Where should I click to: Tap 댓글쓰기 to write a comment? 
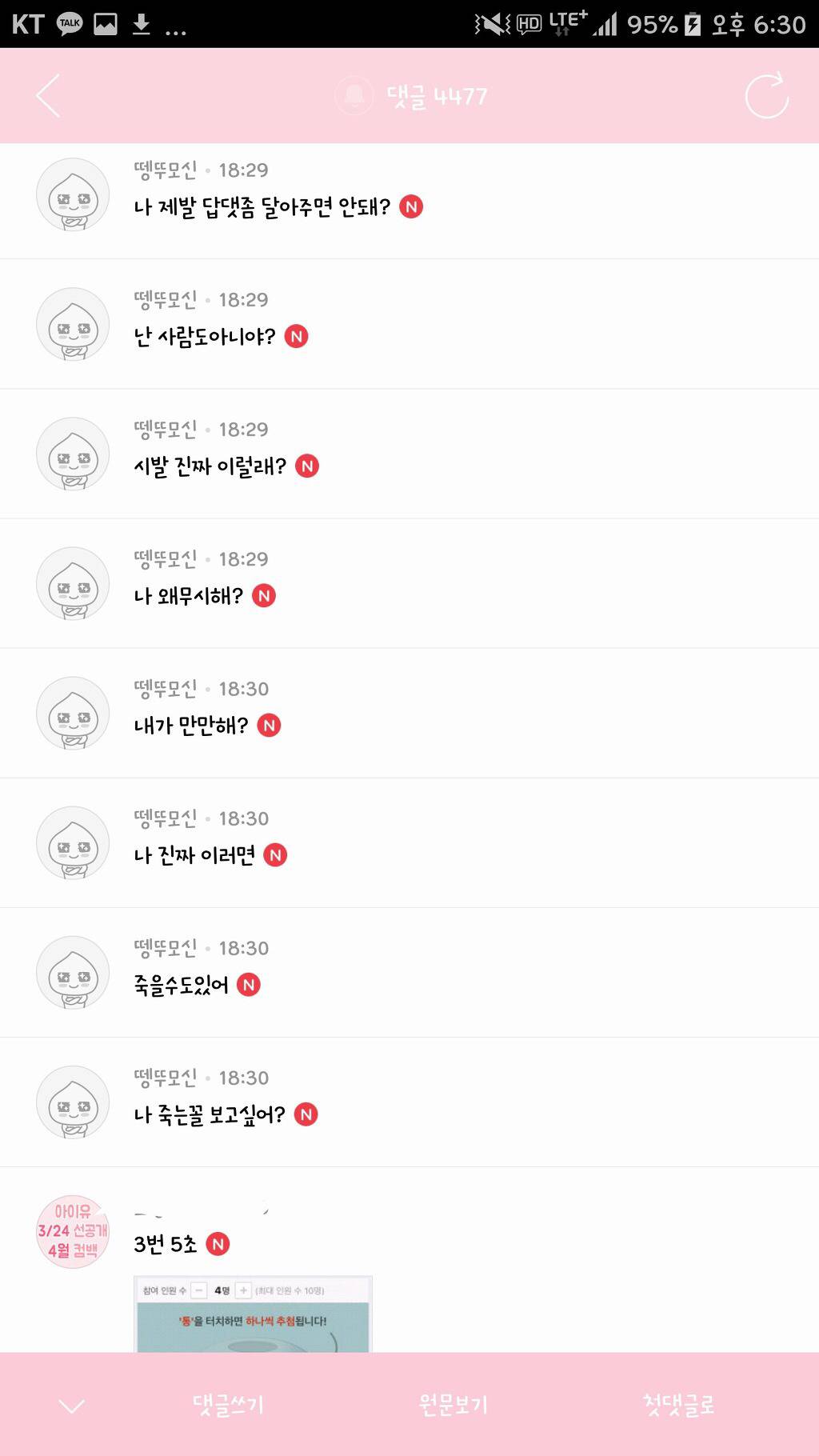pos(228,1404)
